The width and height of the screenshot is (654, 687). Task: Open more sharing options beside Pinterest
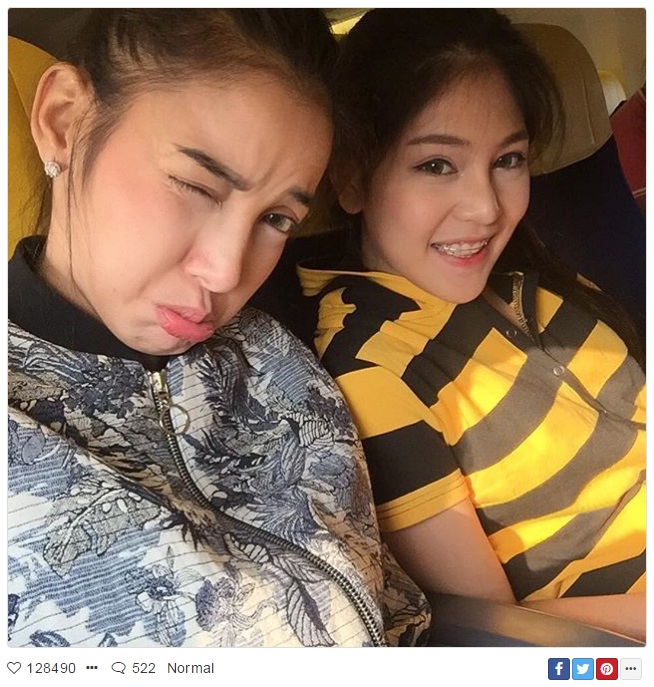coord(631,669)
